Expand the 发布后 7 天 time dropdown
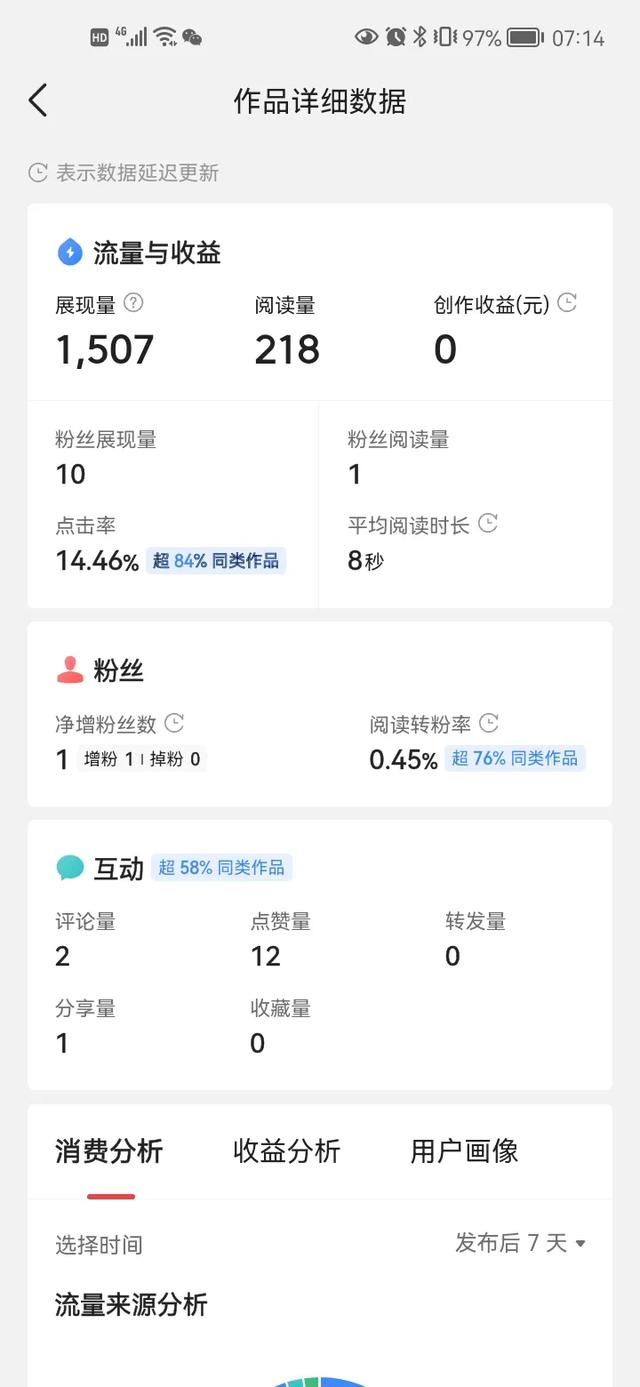This screenshot has width=640, height=1387. point(520,1243)
